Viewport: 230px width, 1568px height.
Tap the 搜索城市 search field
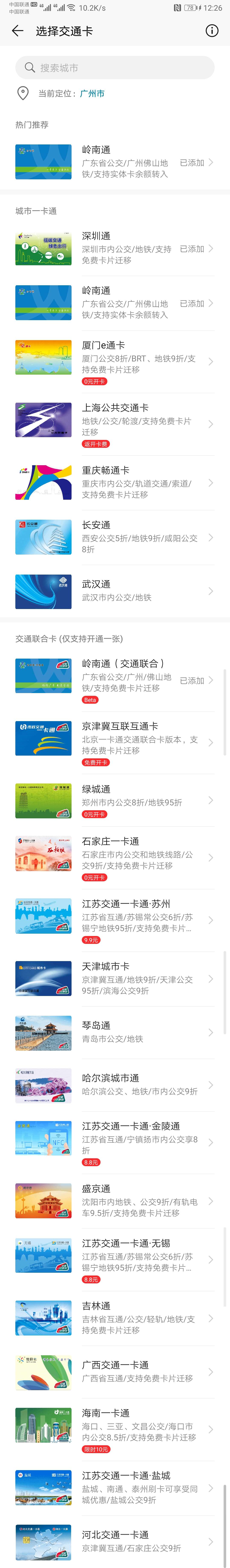(x=115, y=68)
